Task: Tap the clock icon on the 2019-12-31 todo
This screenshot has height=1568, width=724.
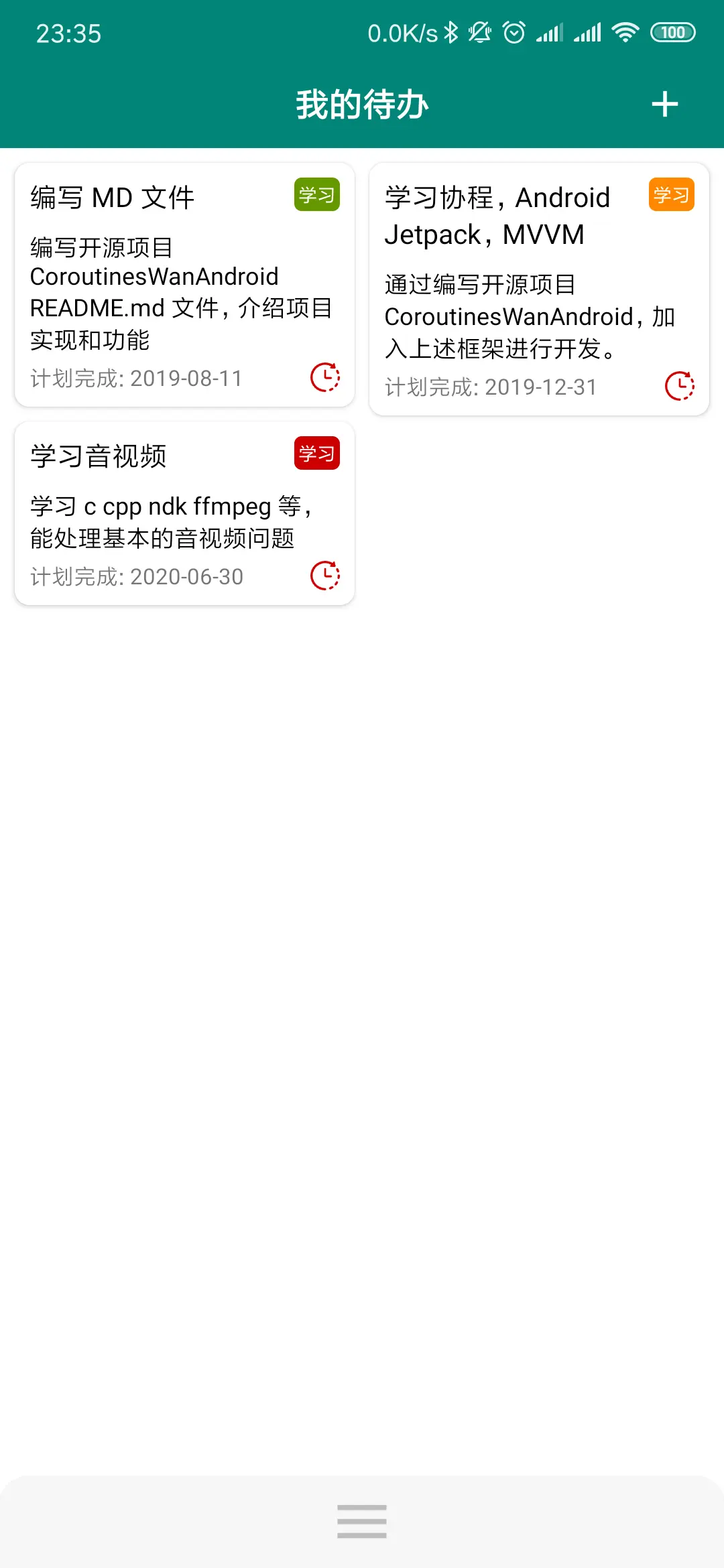Action: 679,386
